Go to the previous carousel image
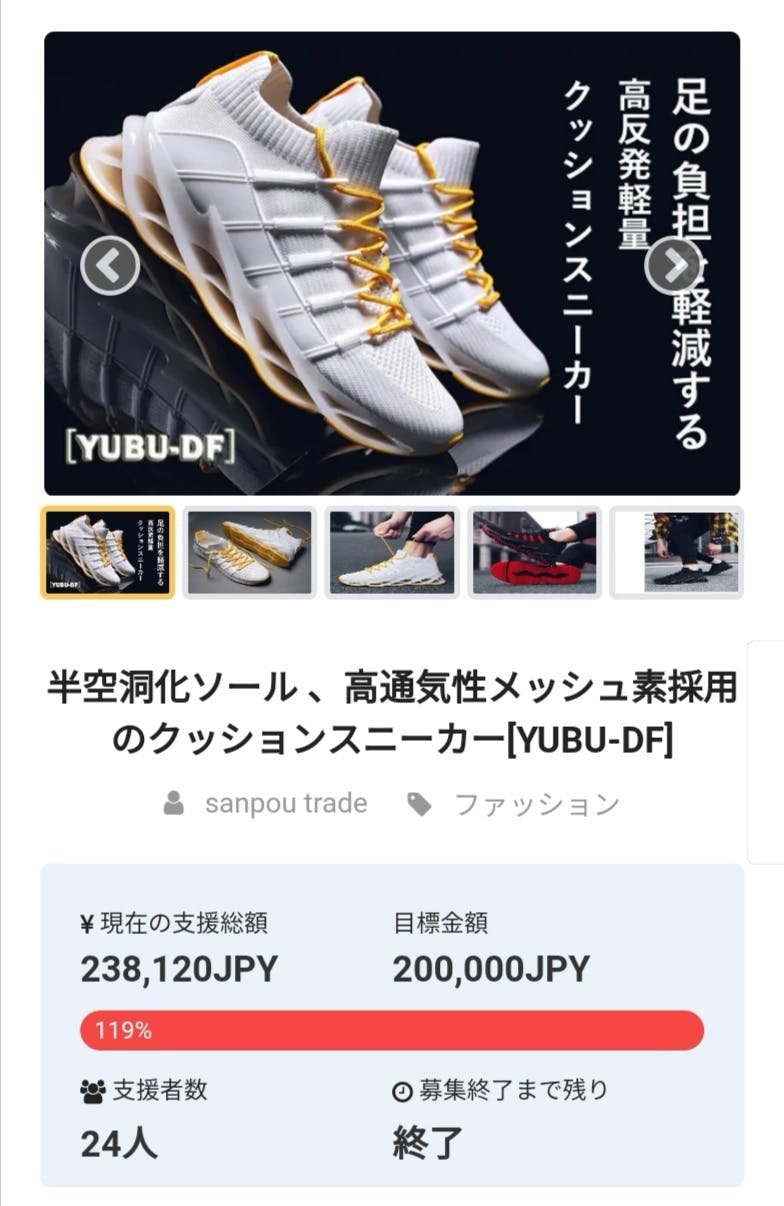This screenshot has height=1206, width=784. (110, 265)
